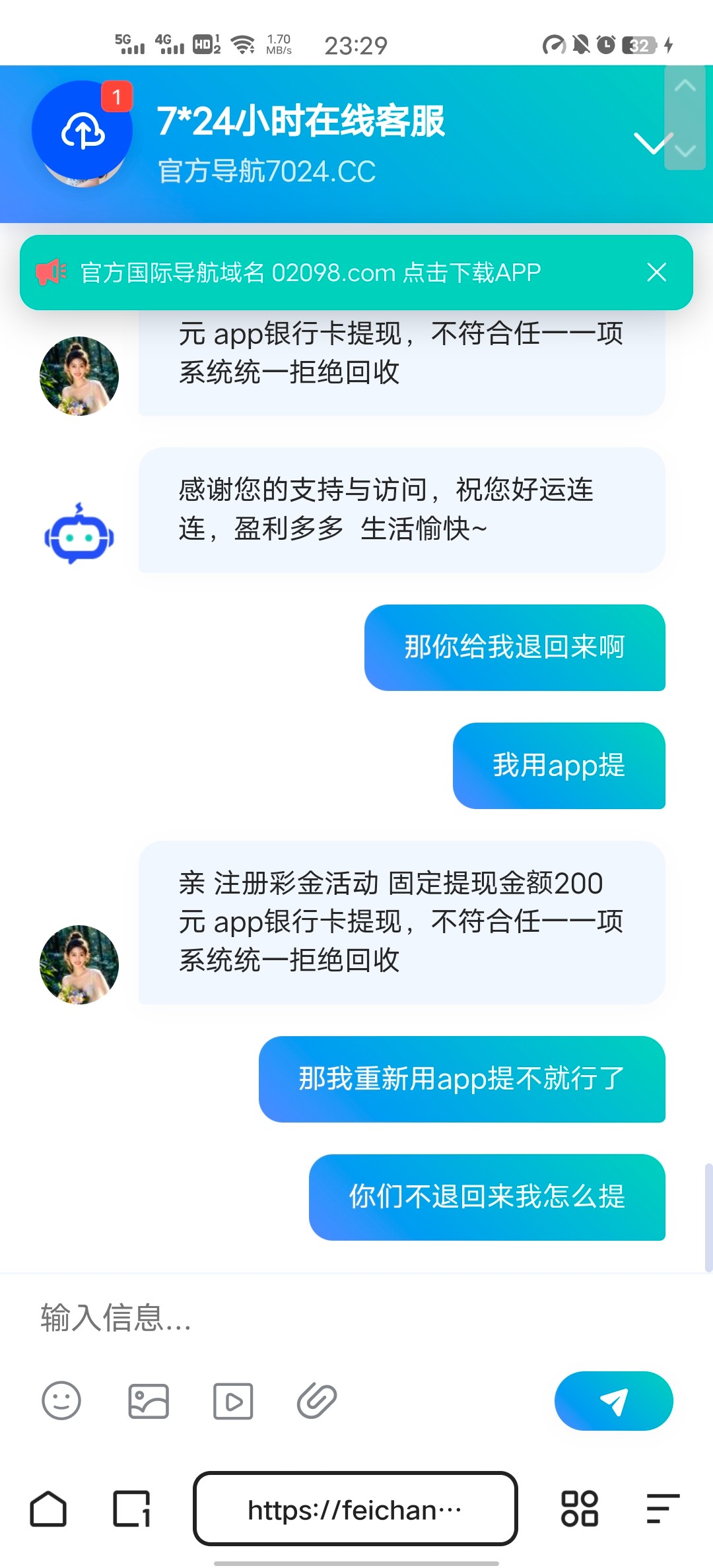The width and height of the screenshot is (713, 1568).
Task: Open the browser tabs view
Action: pyautogui.click(x=132, y=1509)
